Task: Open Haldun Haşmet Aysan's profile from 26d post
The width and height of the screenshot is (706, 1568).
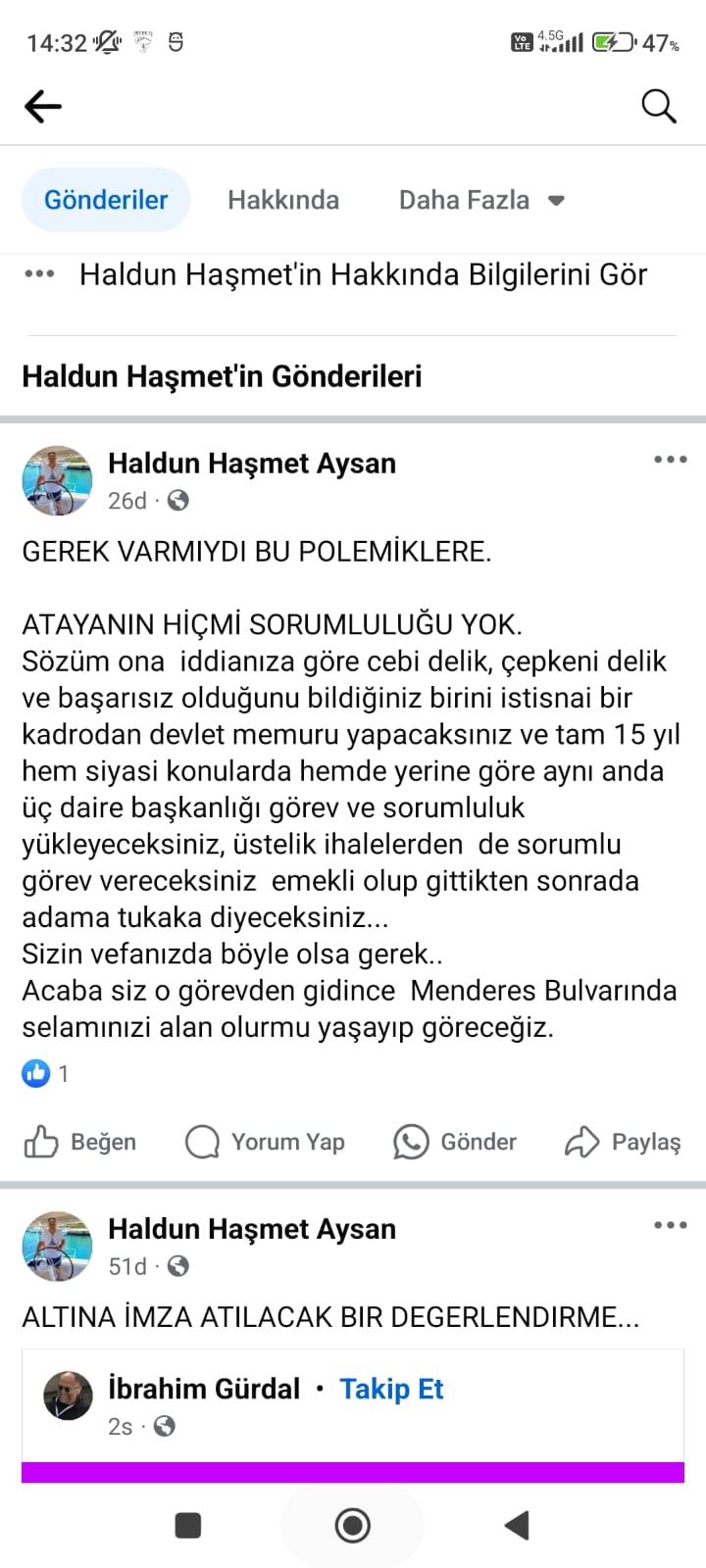Action: click(251, 464)
